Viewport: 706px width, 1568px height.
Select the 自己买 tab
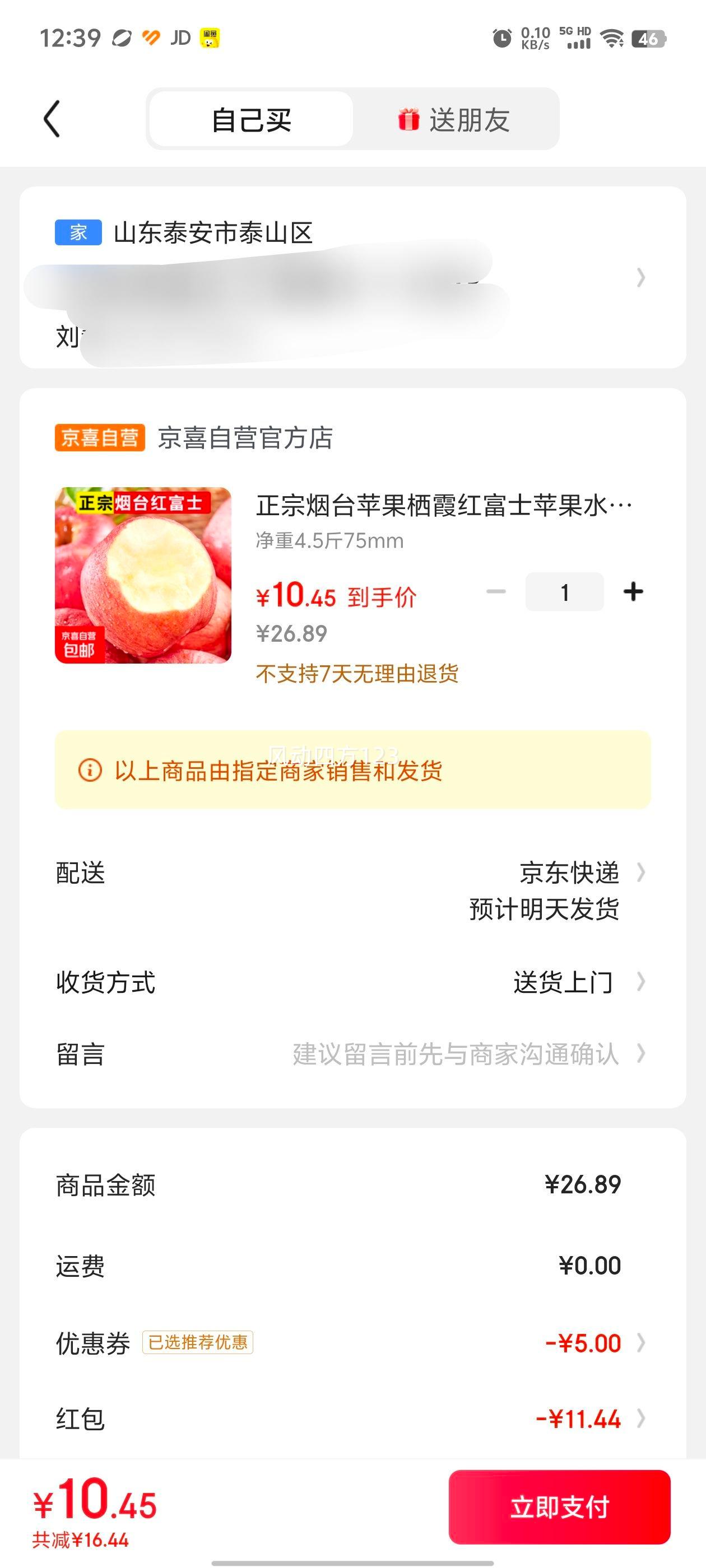click(x=251, y=119)
